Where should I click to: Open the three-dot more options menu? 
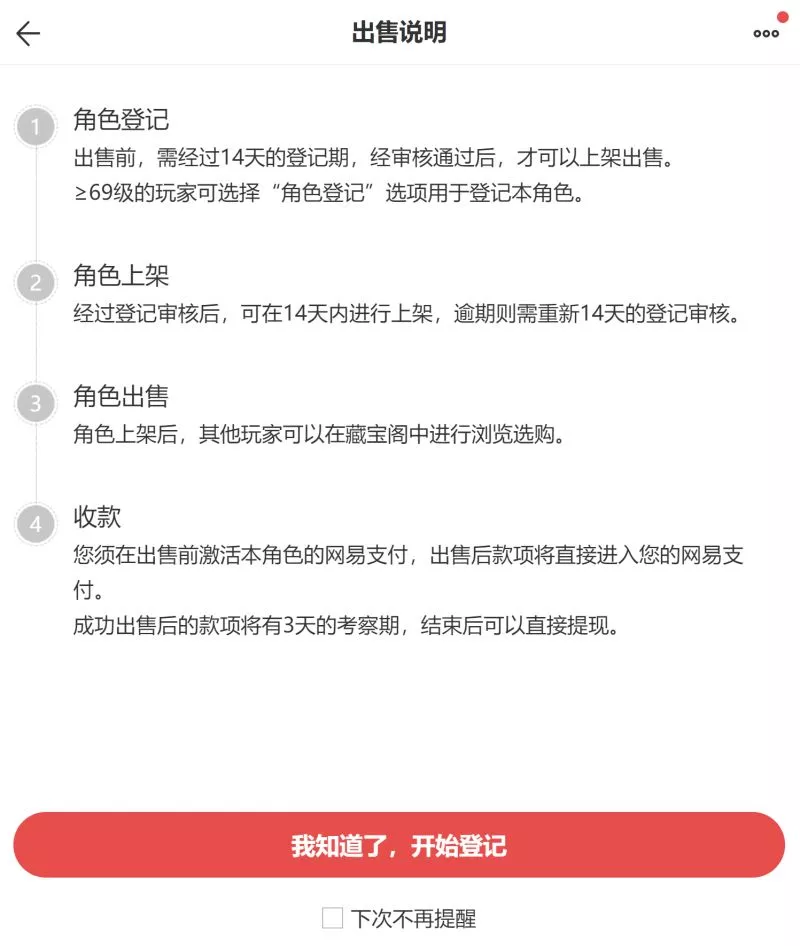(765, 33)
